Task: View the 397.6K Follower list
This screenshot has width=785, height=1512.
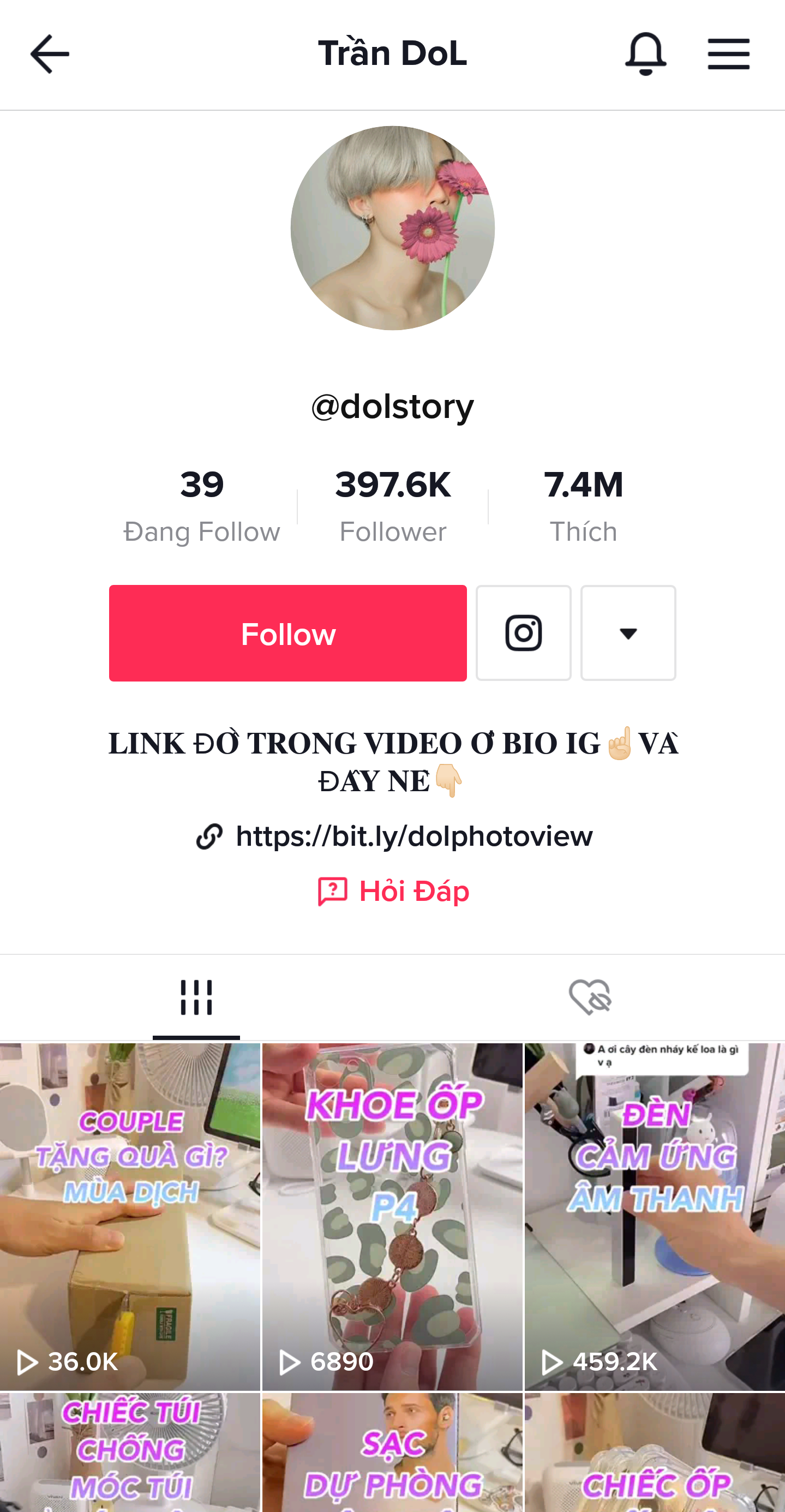Action: [x=393, y=506]
